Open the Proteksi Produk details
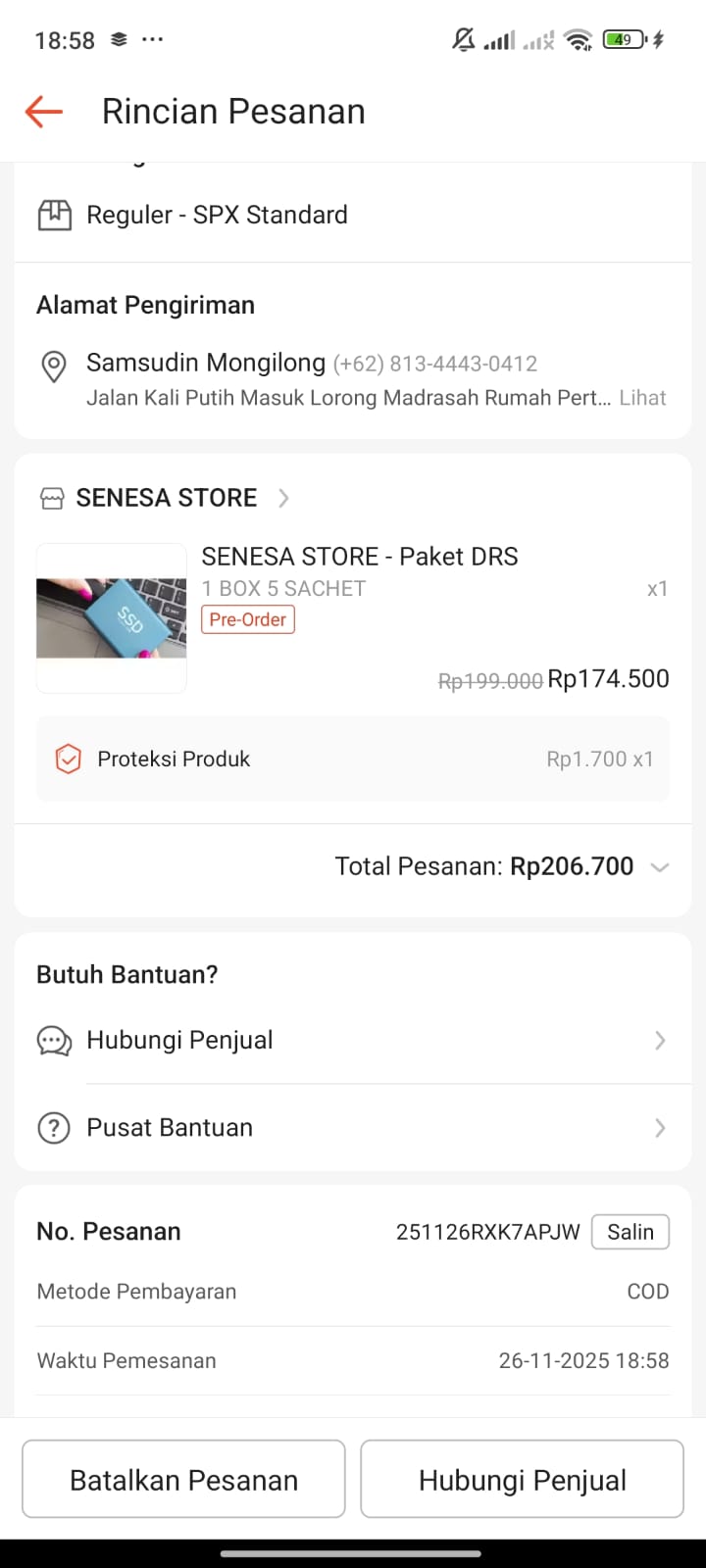This screenshot has height=1568, width=706. 353,759
